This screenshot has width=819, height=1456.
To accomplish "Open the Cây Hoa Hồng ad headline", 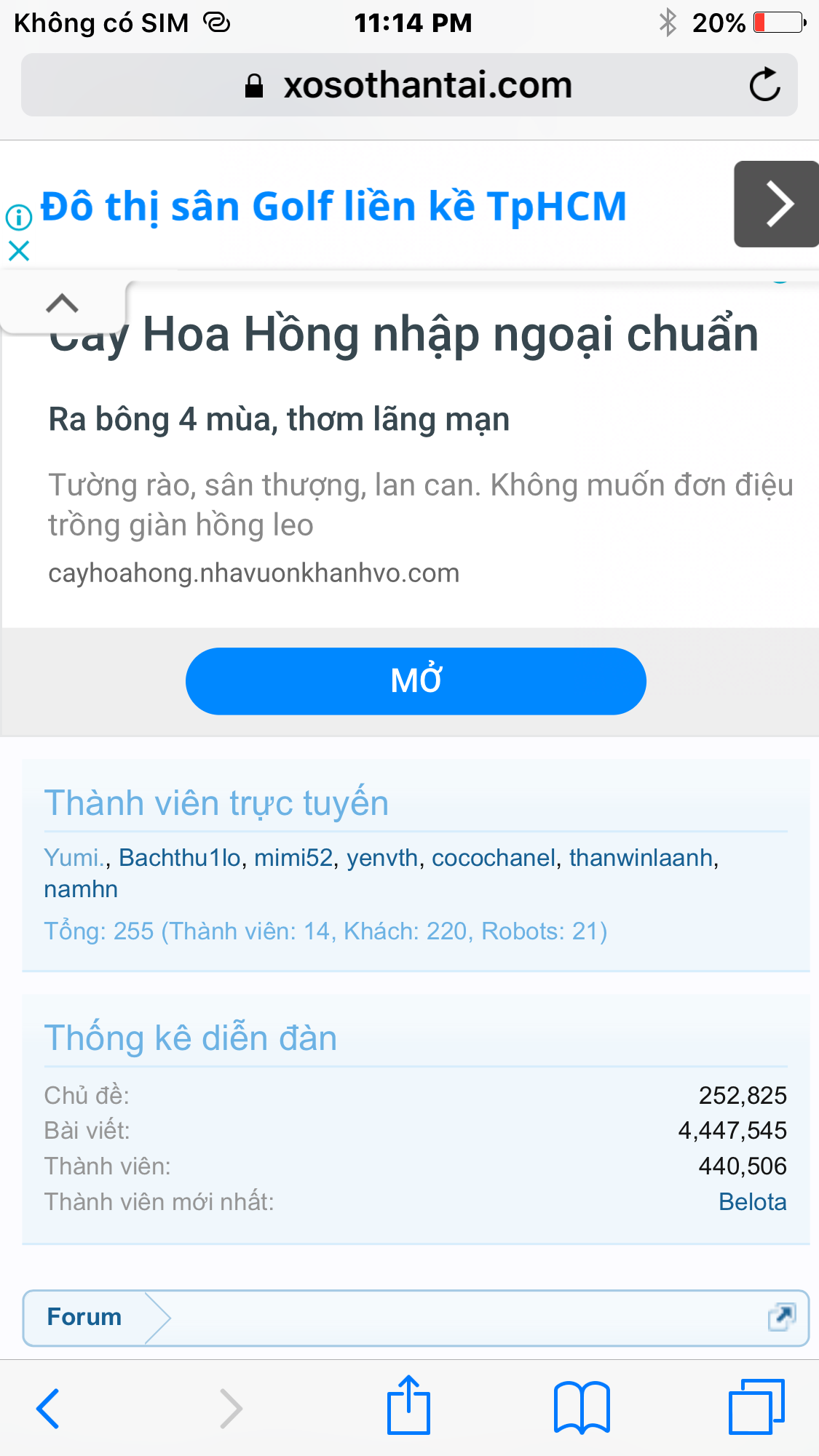I will click(437, 335).
